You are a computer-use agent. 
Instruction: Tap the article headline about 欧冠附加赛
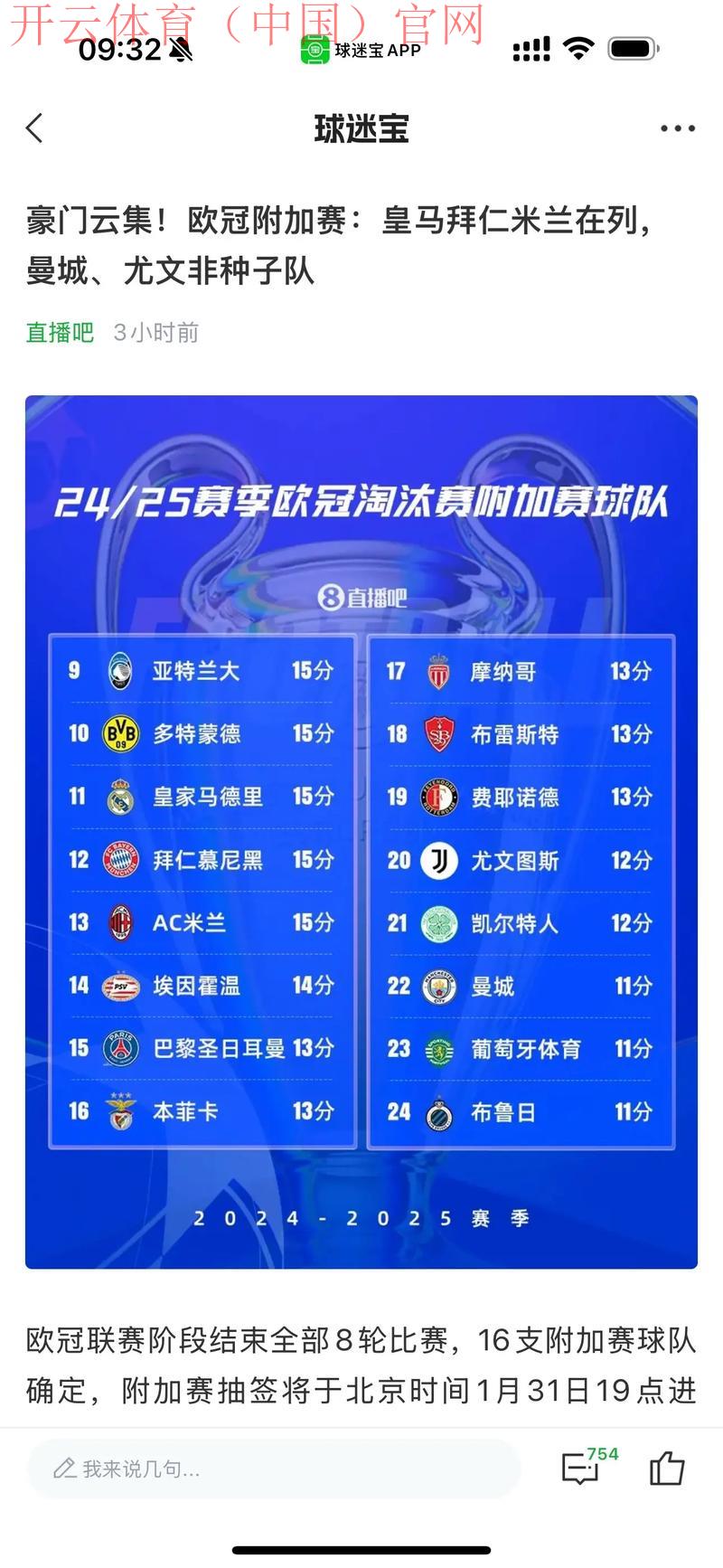(361, 244)
